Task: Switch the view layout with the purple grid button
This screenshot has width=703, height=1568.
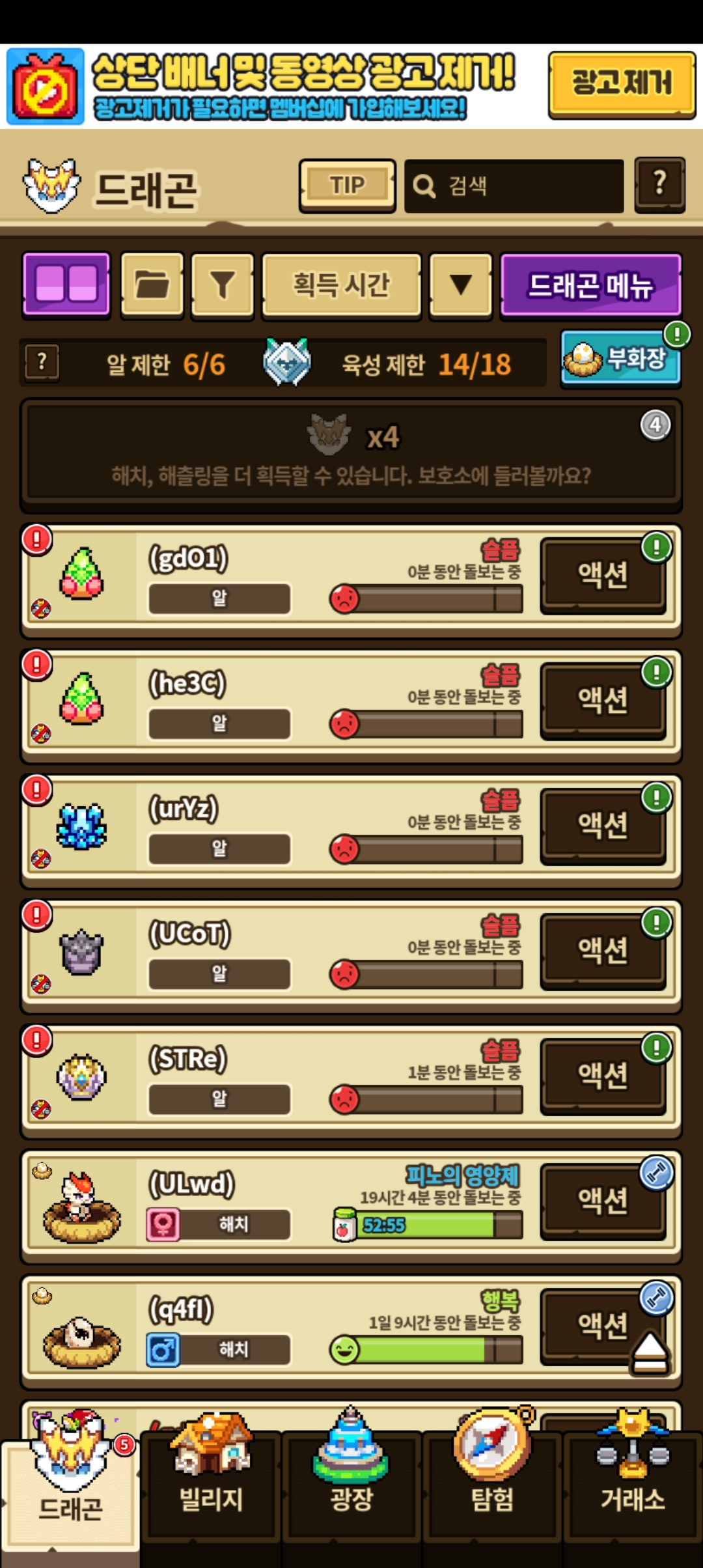Action: [x=66, y=285]
